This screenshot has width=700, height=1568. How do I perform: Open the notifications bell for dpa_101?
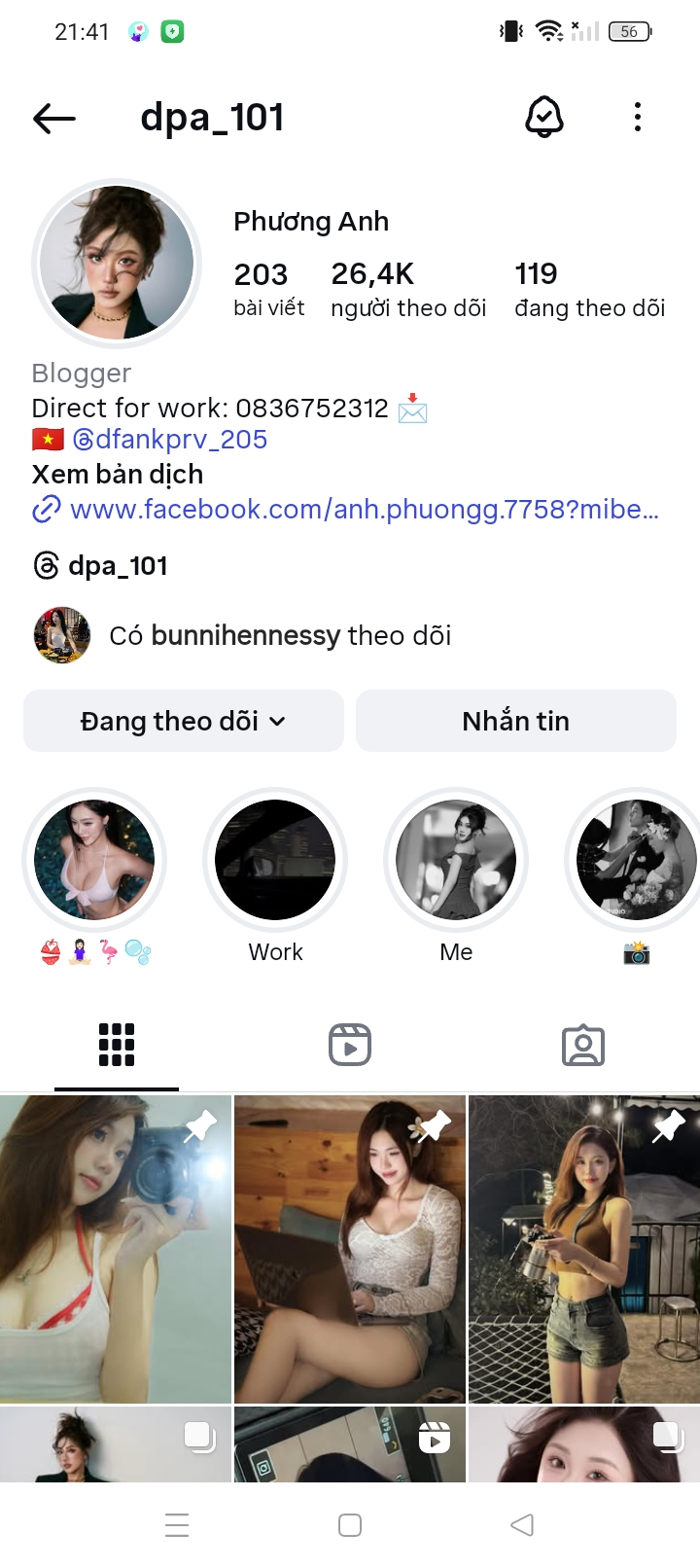pos(543,118)
